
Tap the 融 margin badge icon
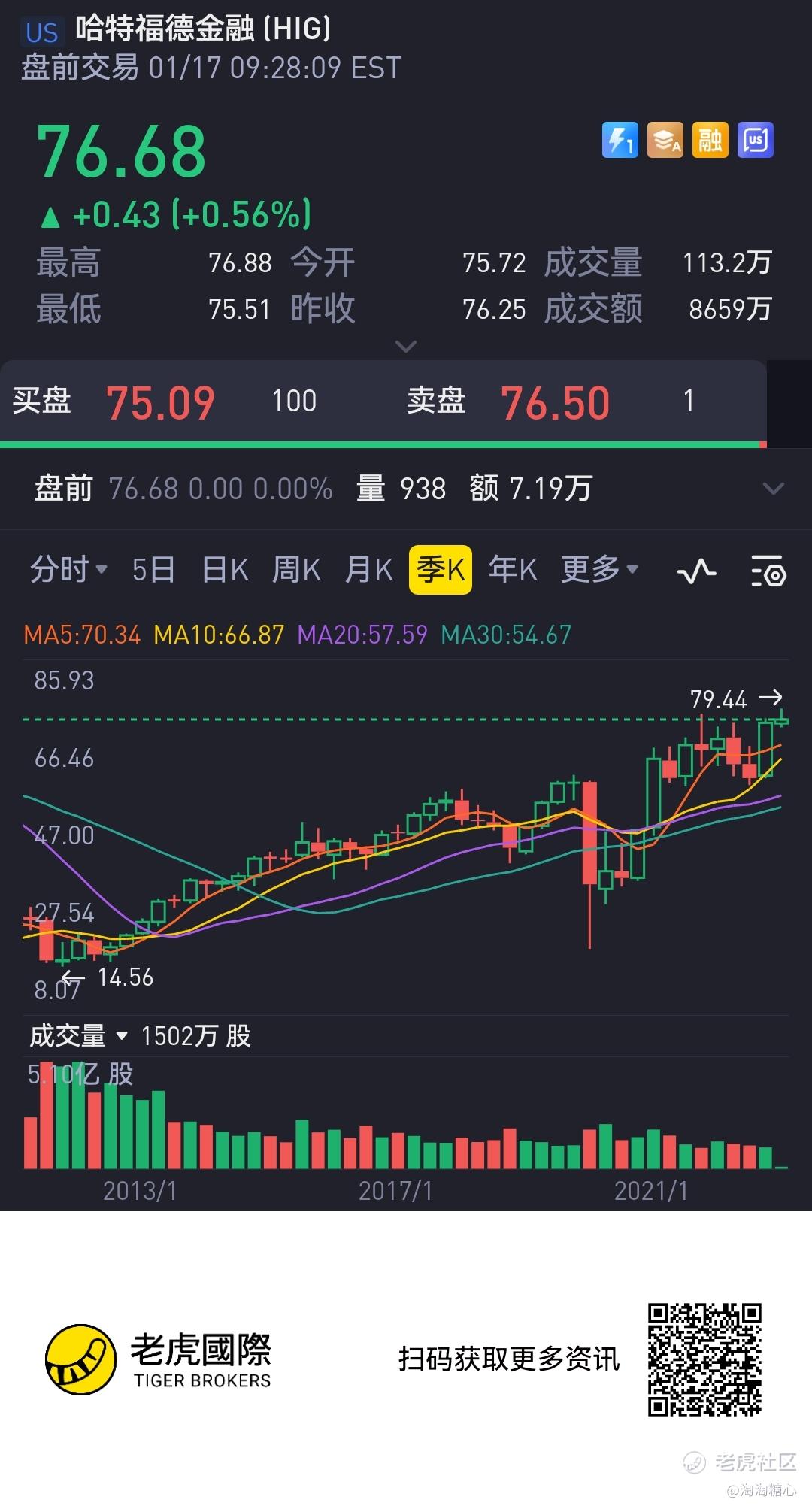coord(710,141)
